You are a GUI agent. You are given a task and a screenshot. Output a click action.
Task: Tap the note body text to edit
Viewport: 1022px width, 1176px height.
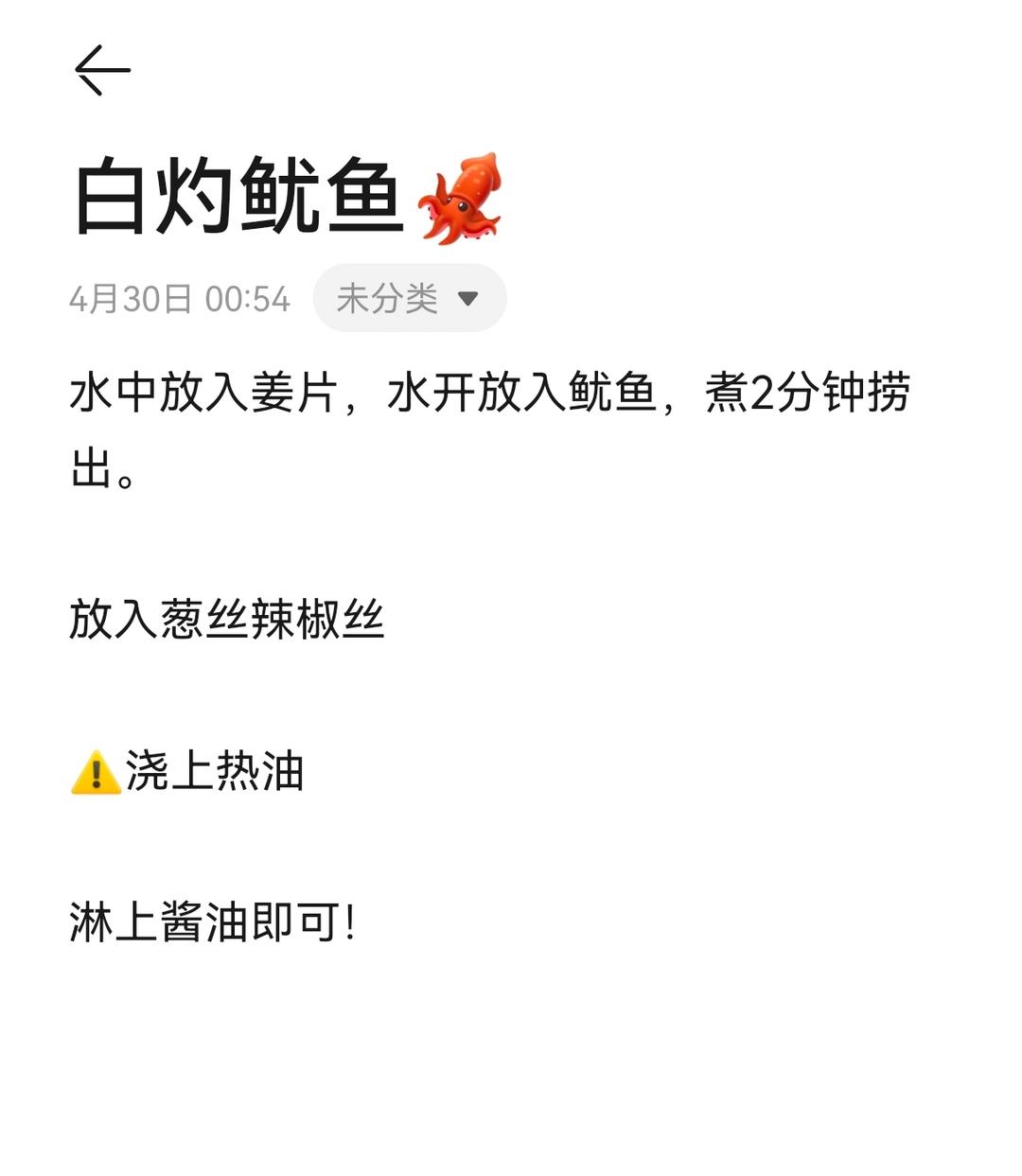pyautogui.click(x=490, y=658)
